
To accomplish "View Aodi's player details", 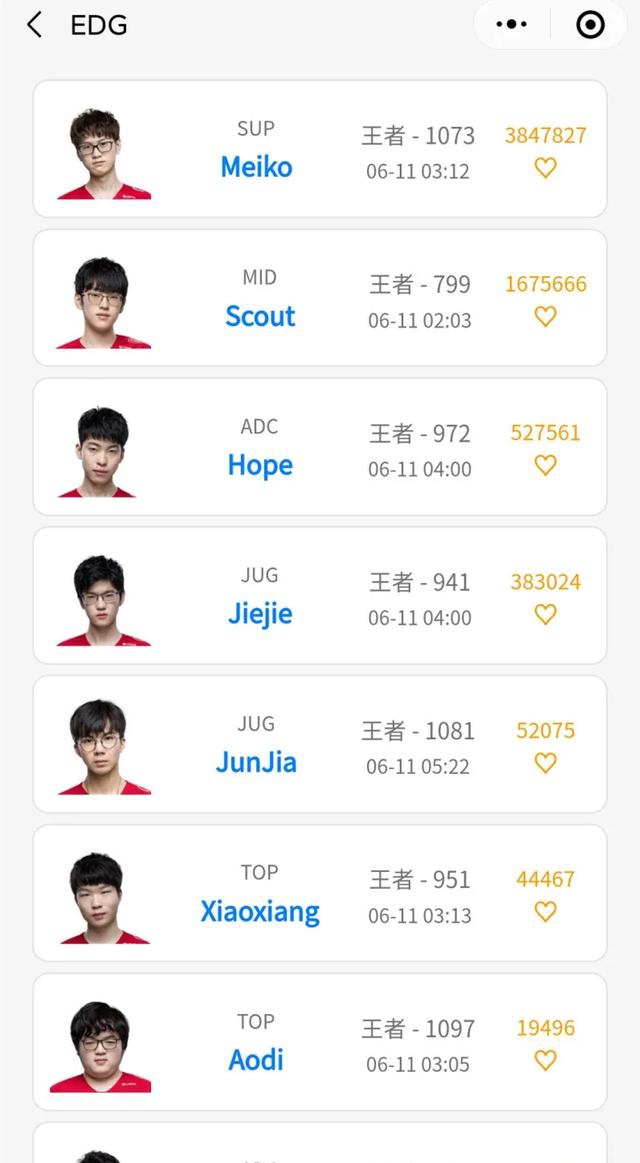I will (320, 1042).
